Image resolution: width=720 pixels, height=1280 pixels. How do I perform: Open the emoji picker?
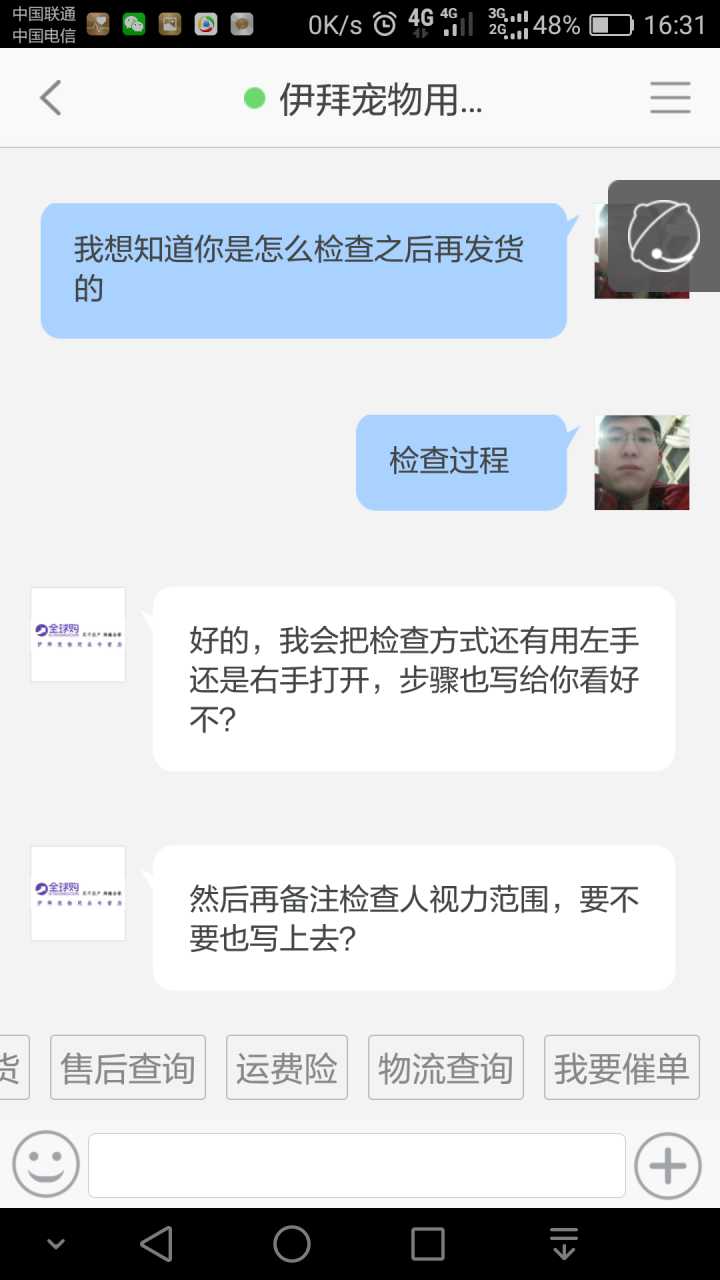point(46,1165)
